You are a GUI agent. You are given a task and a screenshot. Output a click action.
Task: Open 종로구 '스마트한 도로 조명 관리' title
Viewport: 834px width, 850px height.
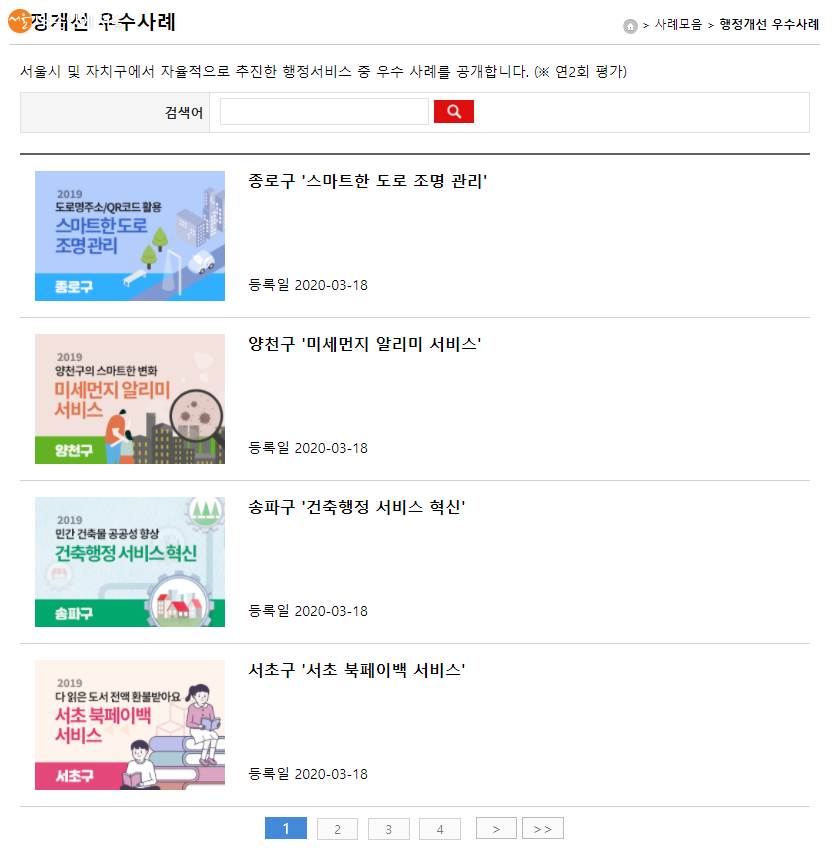click(x=367, y=181)
